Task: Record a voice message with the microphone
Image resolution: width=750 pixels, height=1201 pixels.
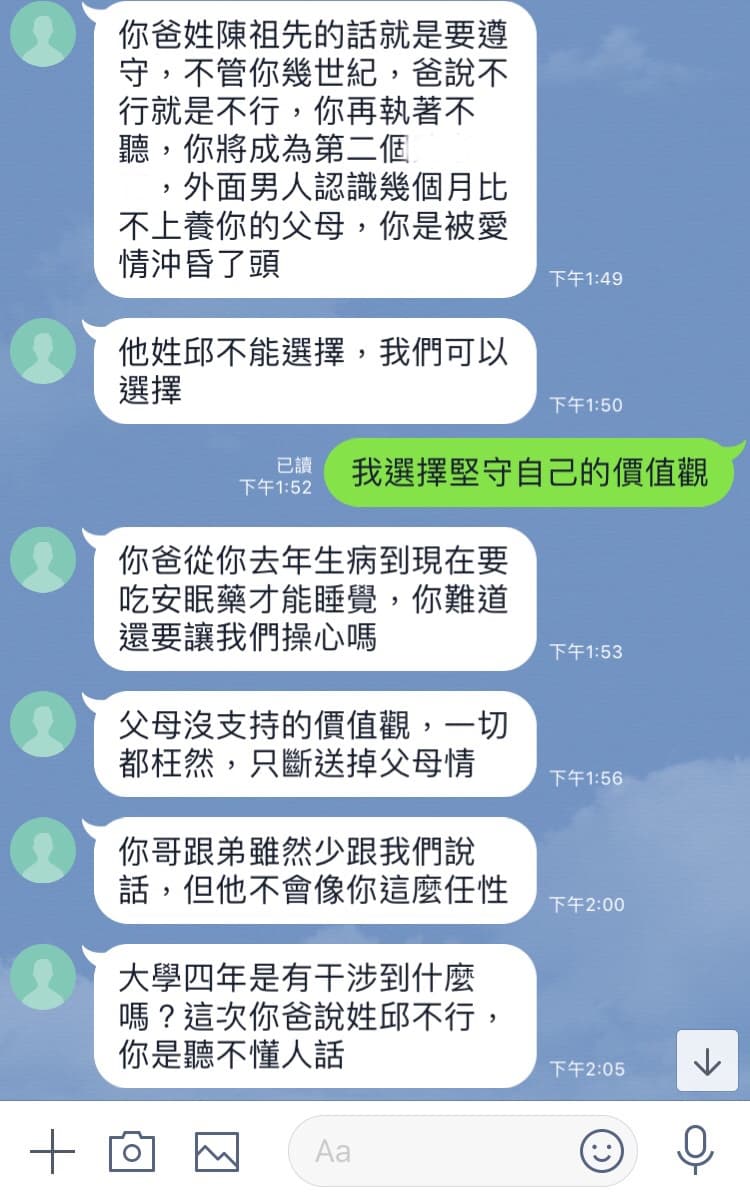Action: point(695,1150)
